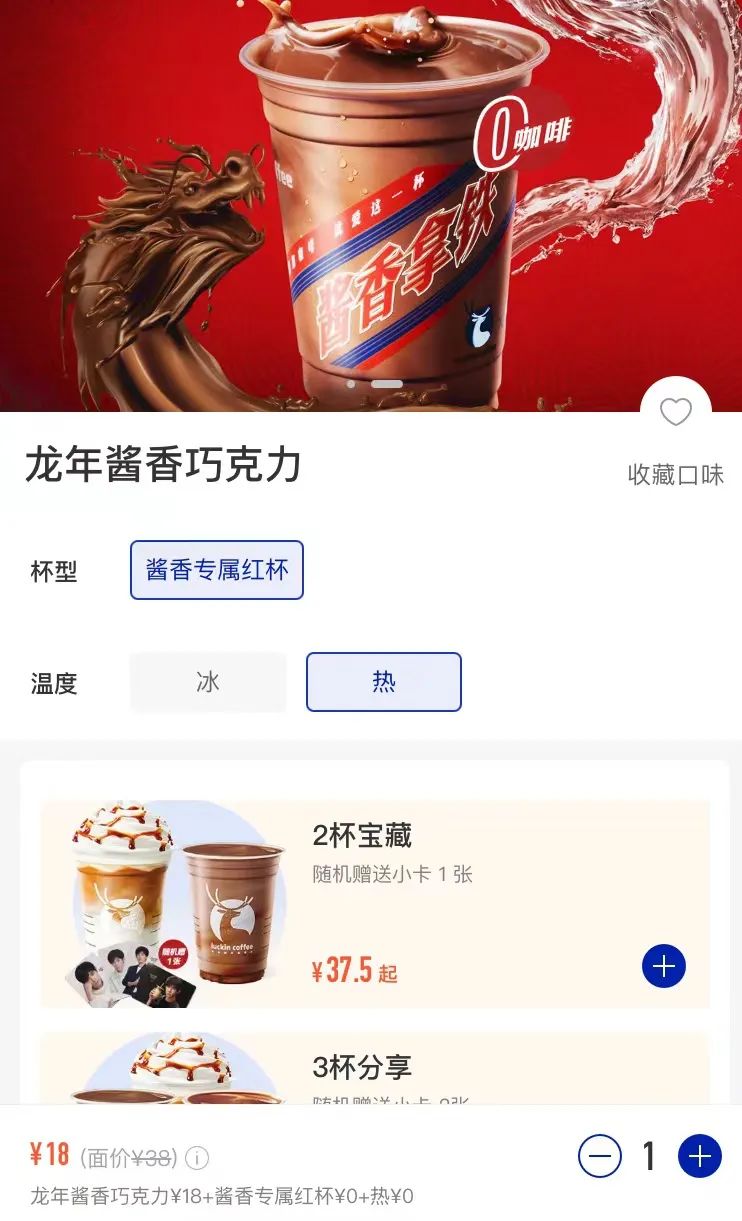Tap the banner image page indicator dots

click(375, 384)
